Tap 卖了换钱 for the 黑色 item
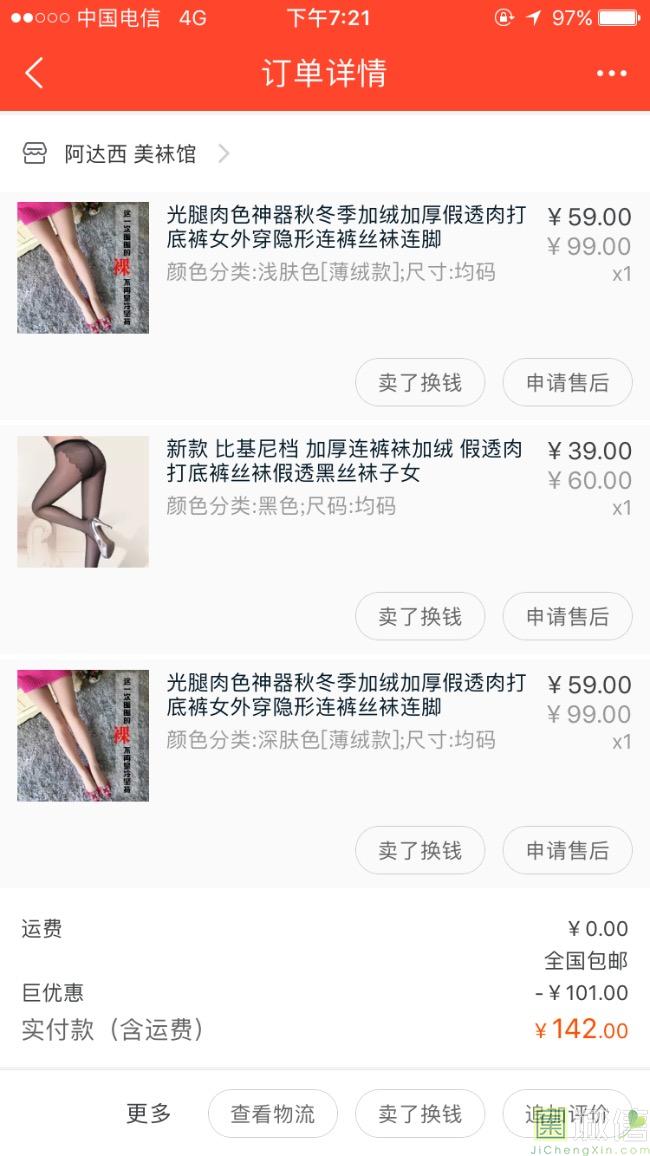 (x=420, y=617)
